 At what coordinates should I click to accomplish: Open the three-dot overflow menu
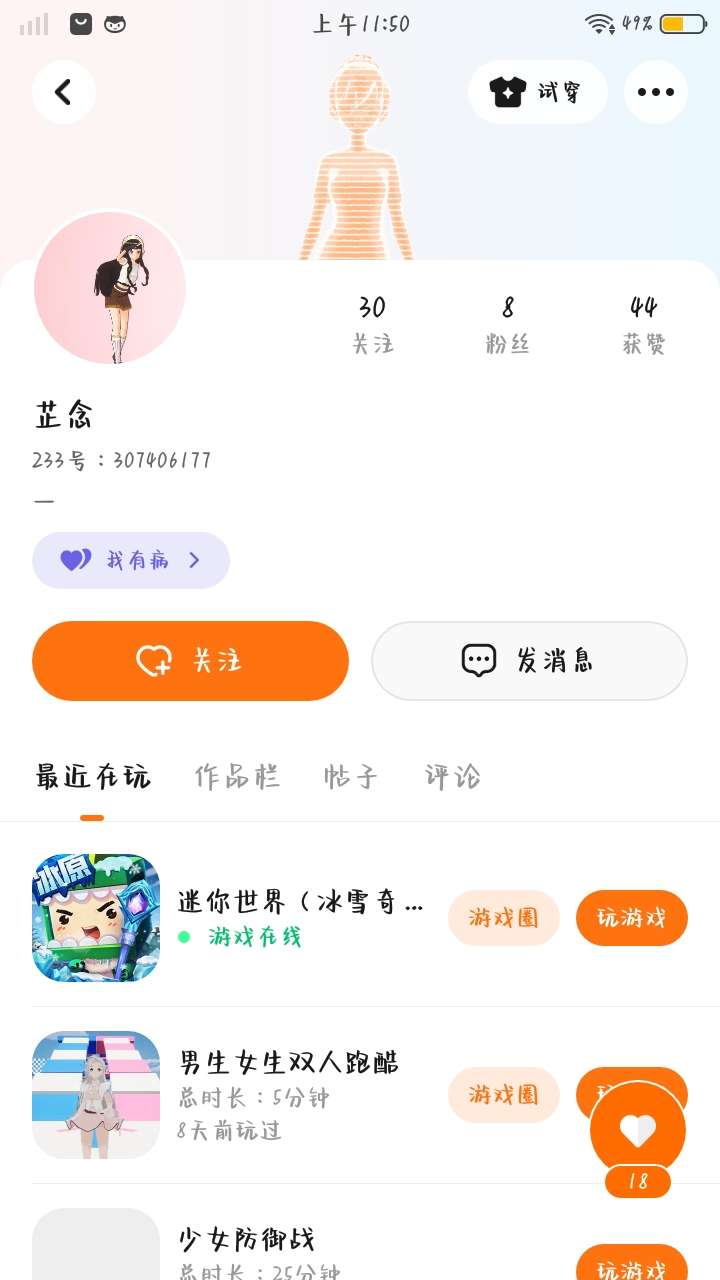[x=655, y=92]
